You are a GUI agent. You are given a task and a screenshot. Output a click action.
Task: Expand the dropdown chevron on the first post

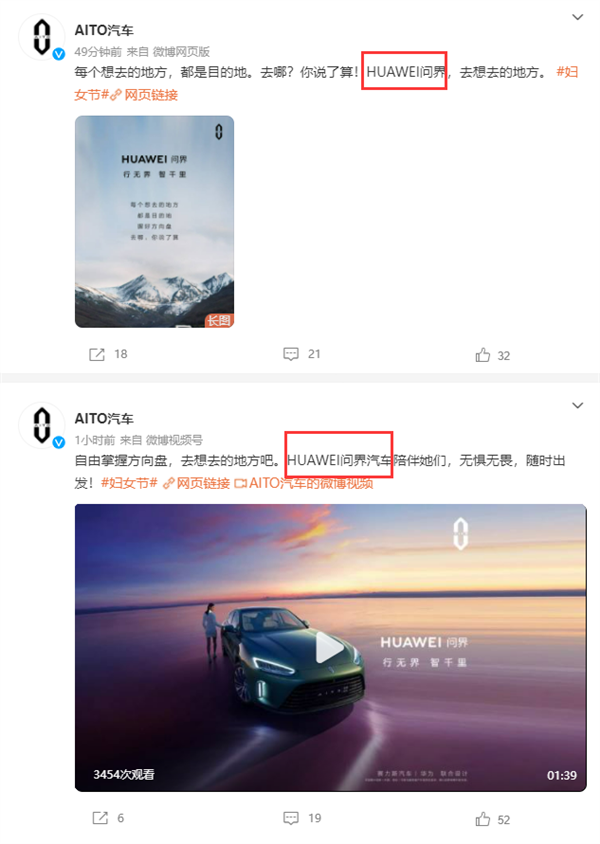577,17
